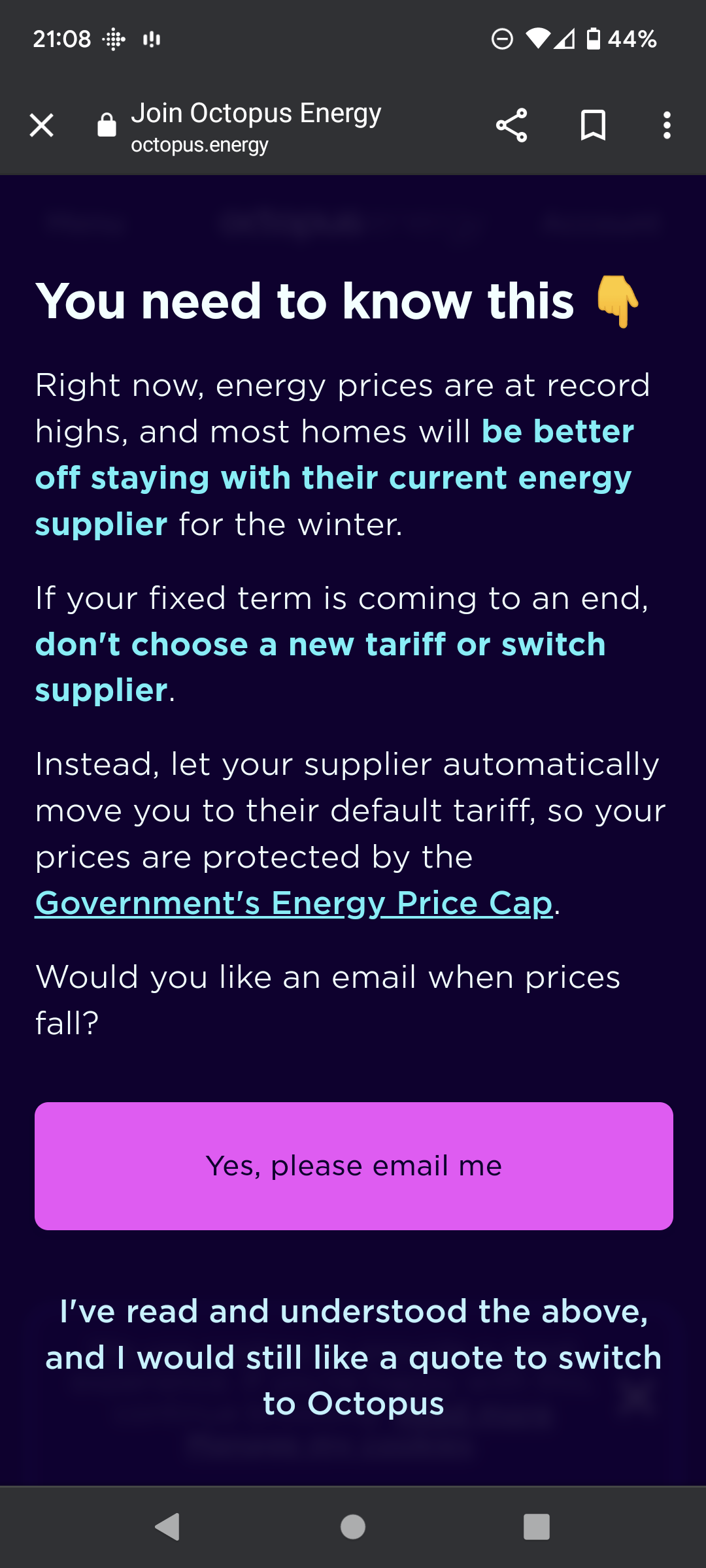Image resolution: width=706 pixels, height=1568 pixels.
Task: Open the browser overflow menu
Action: 666,125
